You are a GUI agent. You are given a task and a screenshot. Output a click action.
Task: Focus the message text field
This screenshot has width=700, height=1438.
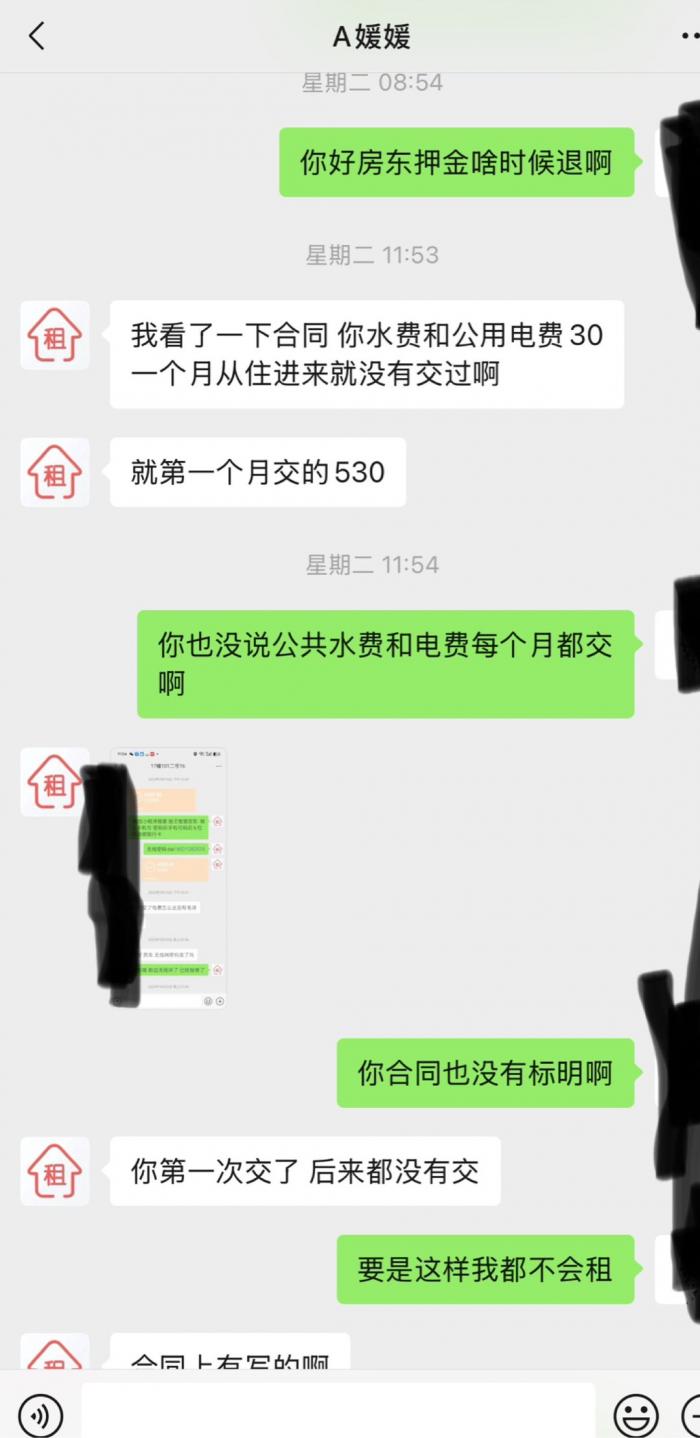[338, 1412]
